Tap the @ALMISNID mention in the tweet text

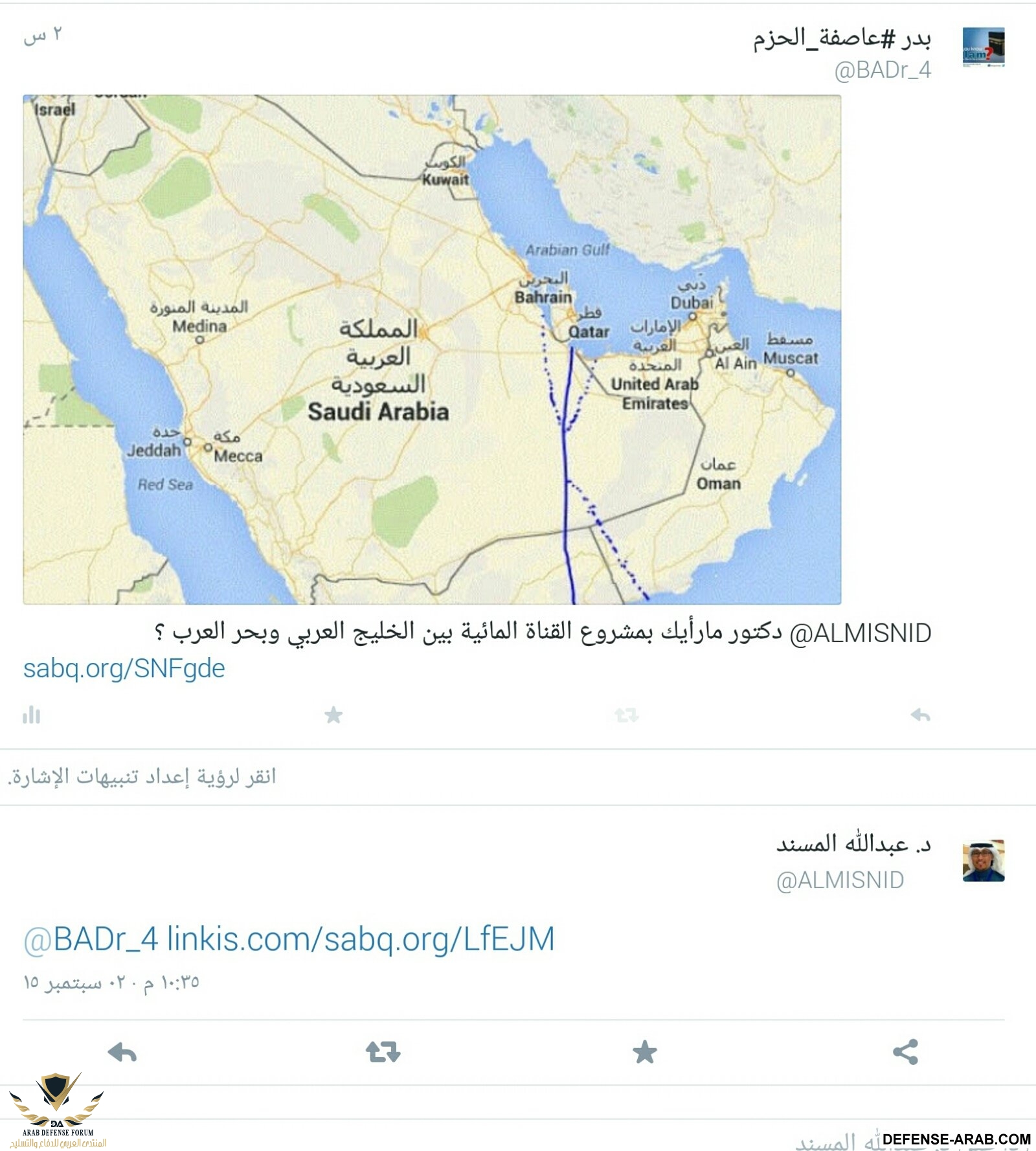tap(860, 633)
